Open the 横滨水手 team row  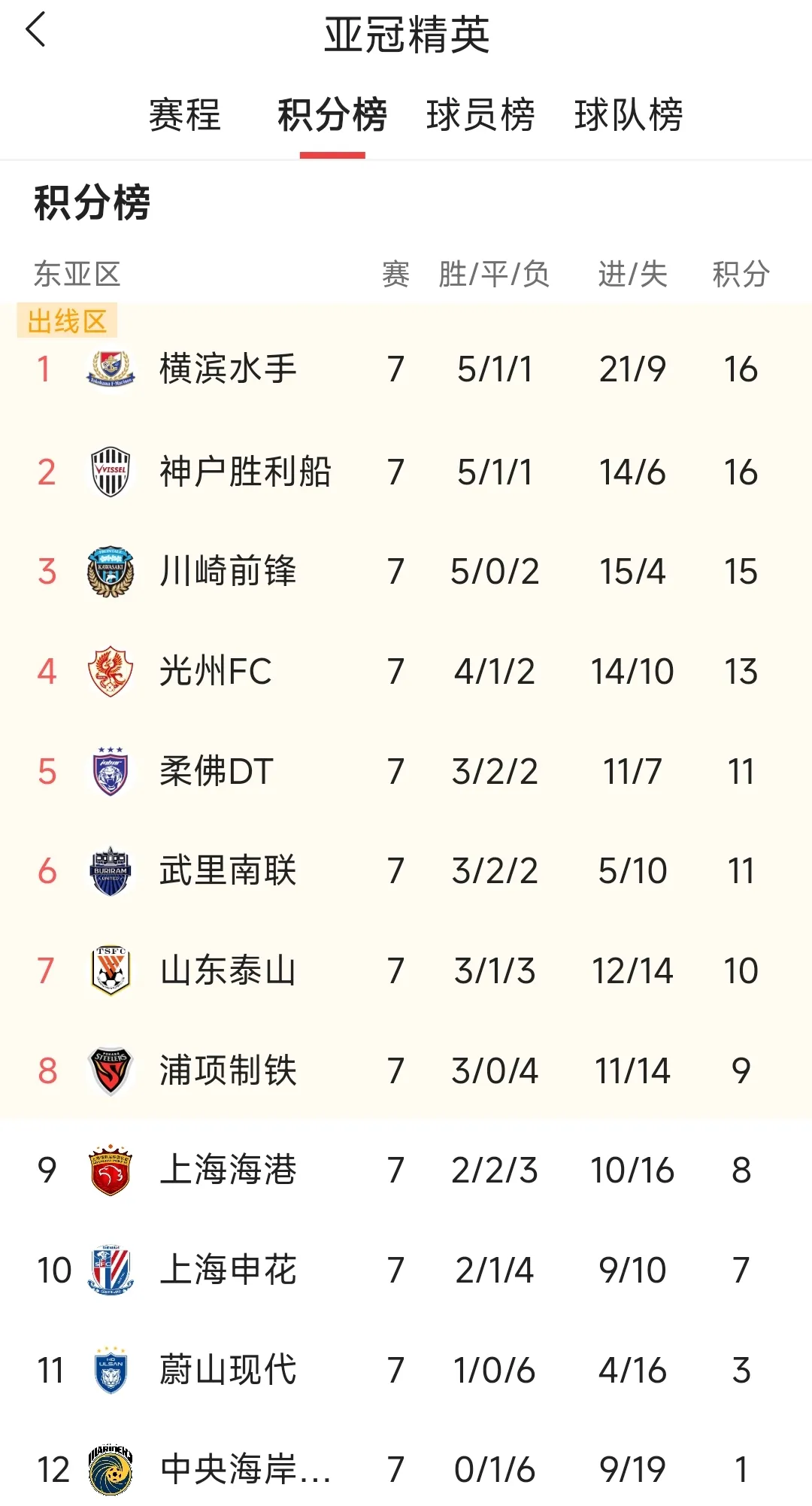tap(228, 369)
